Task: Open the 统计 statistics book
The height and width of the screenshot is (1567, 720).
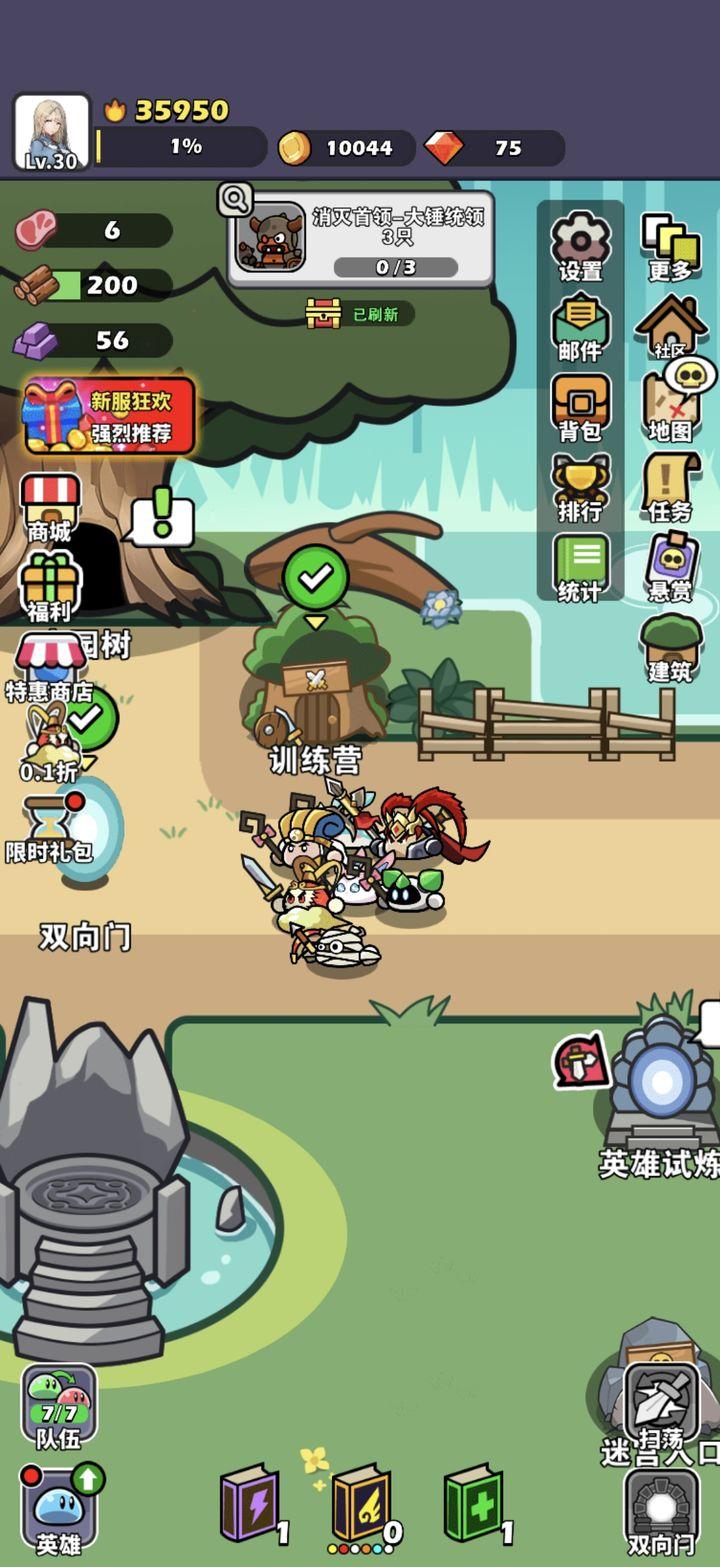Action: tap(580, 567)
